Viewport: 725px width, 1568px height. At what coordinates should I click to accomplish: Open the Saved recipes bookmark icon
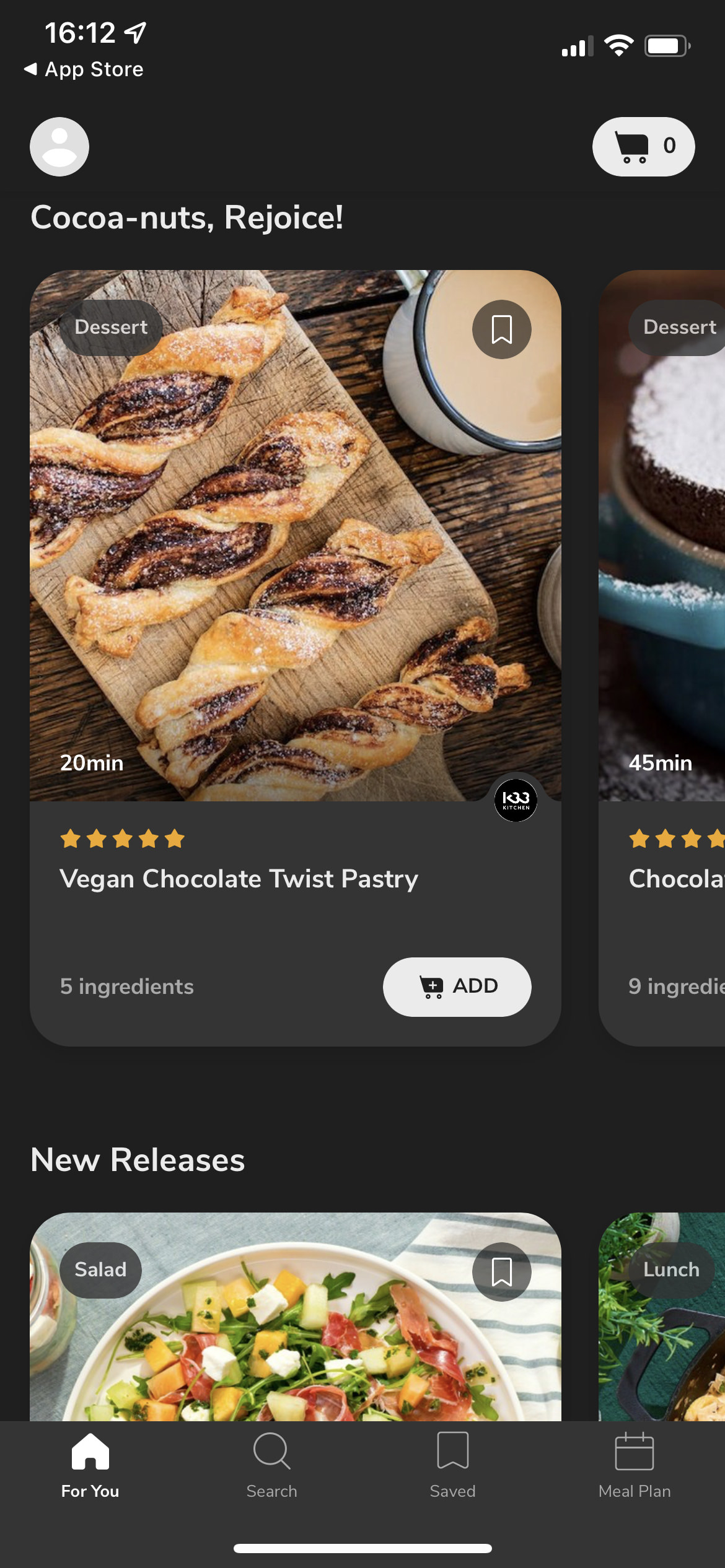coord(452,1452)
